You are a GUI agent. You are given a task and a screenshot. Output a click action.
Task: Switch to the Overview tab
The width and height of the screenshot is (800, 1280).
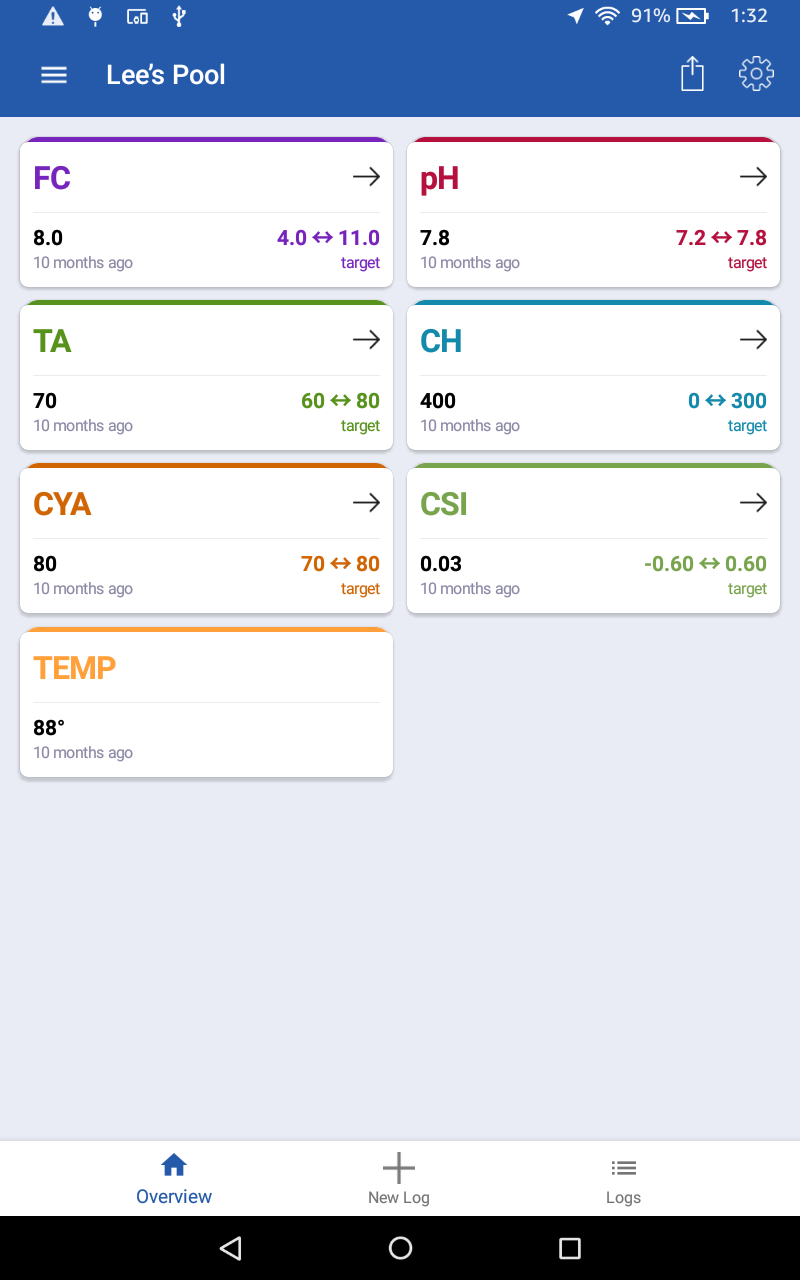(x=174, y=1179)
